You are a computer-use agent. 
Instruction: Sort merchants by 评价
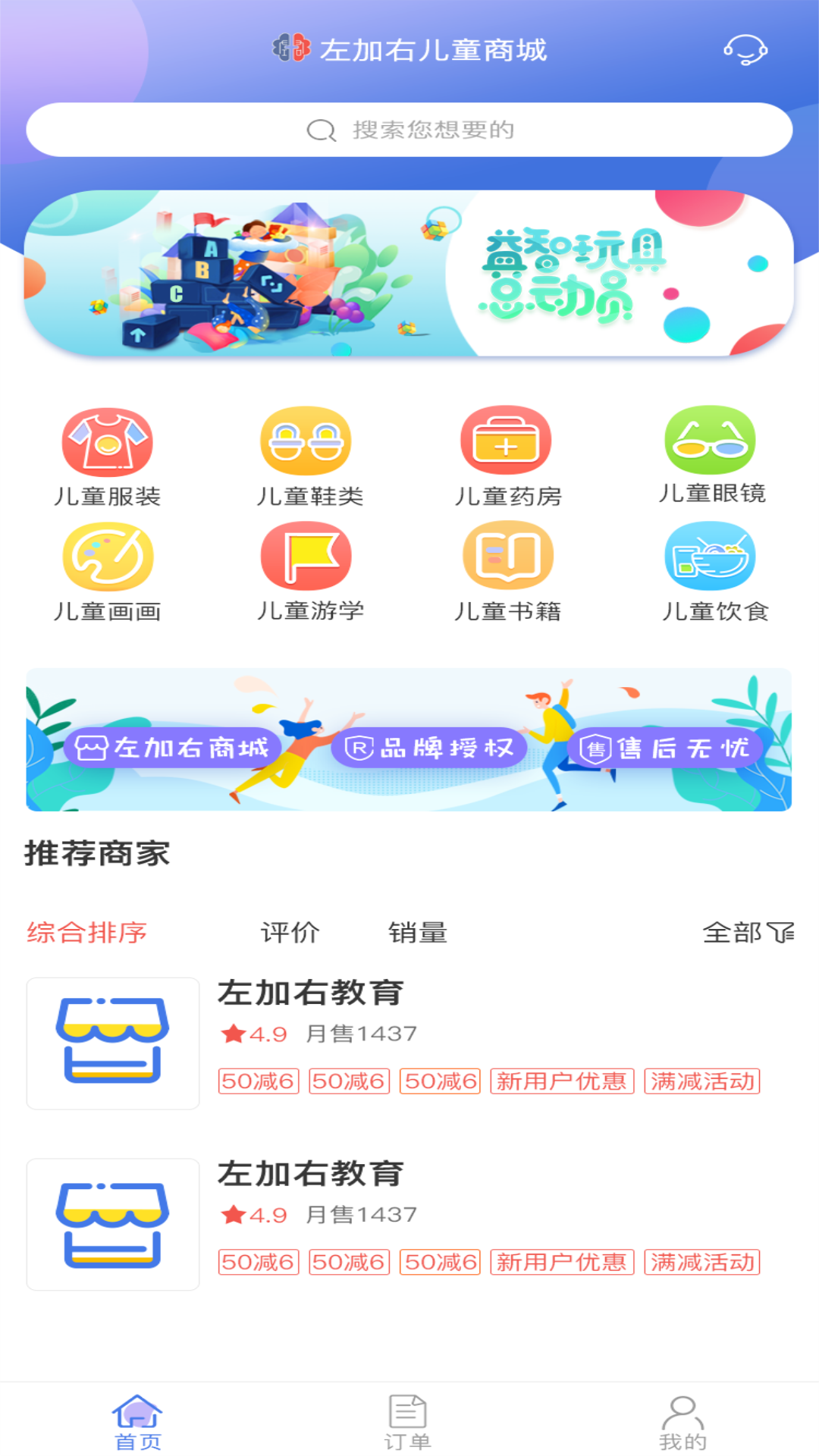[290, 932]
